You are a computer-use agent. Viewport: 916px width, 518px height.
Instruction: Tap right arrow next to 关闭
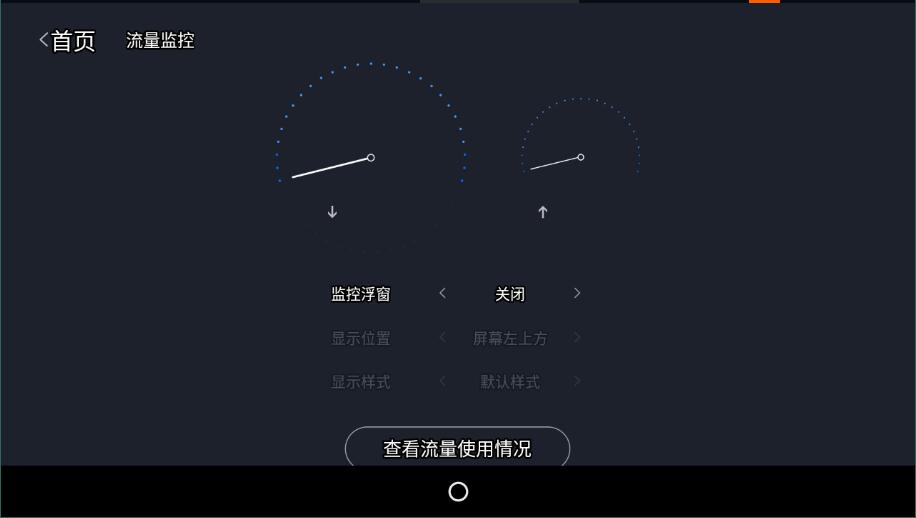[x=577, y=293]
